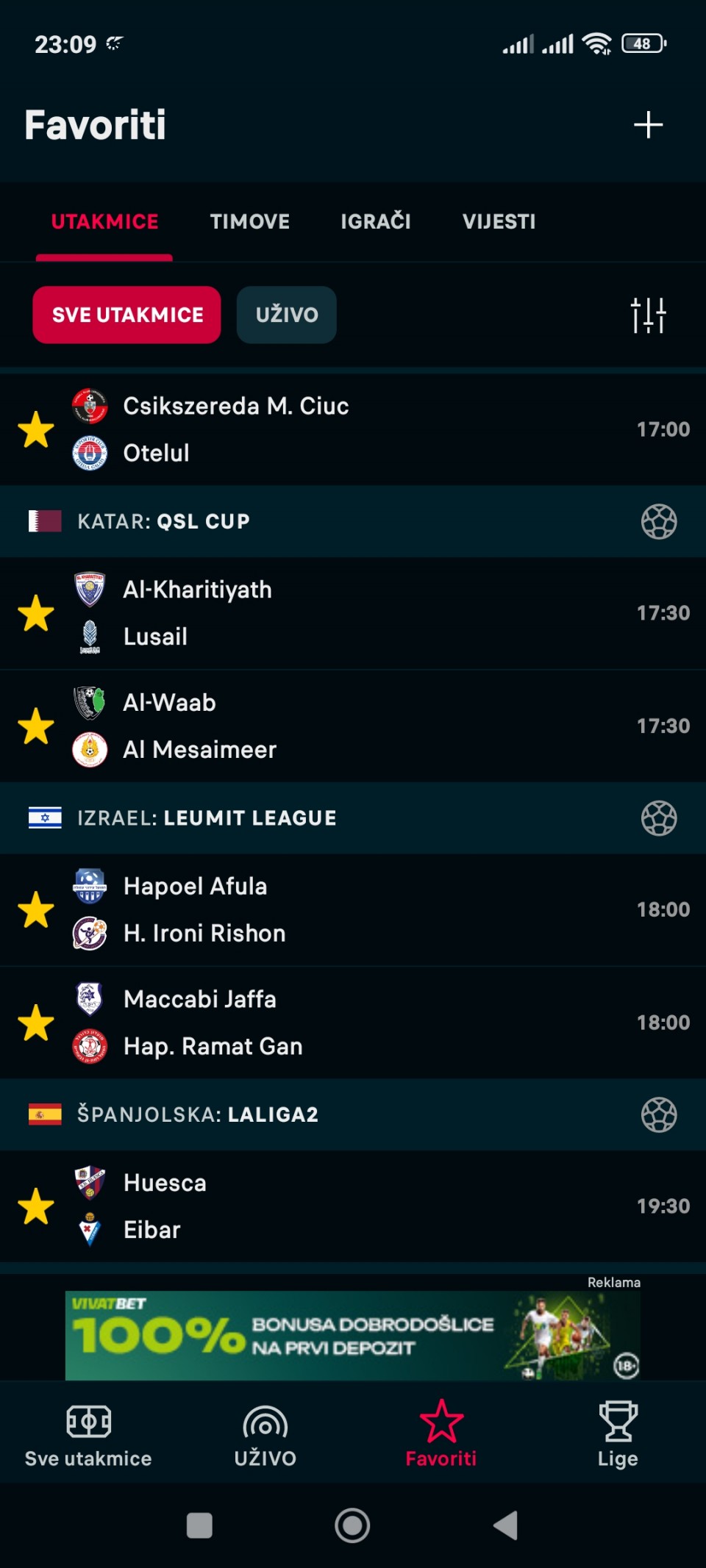Viewport: 706px width, 1568px height.
Task: Open the VIJESTI tab
Action: click(x=499, y=221)
